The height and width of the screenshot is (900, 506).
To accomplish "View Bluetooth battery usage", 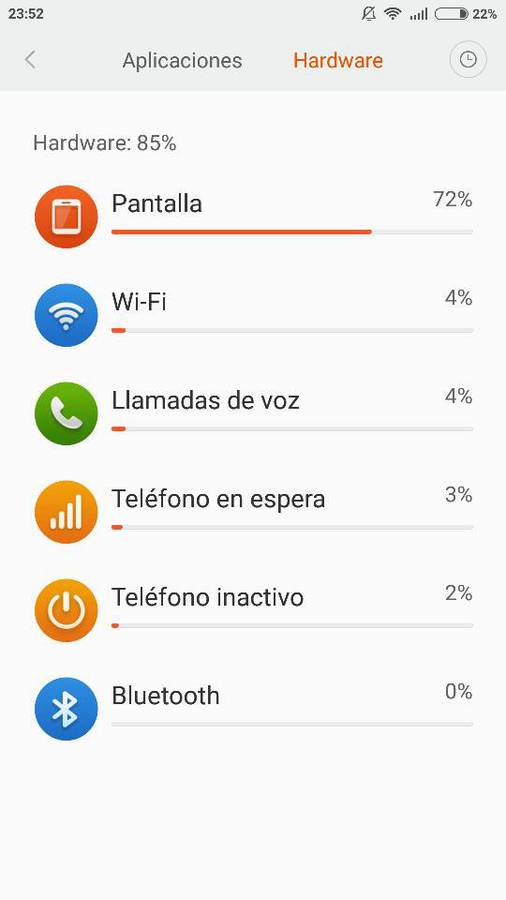I will pos(253,709).
